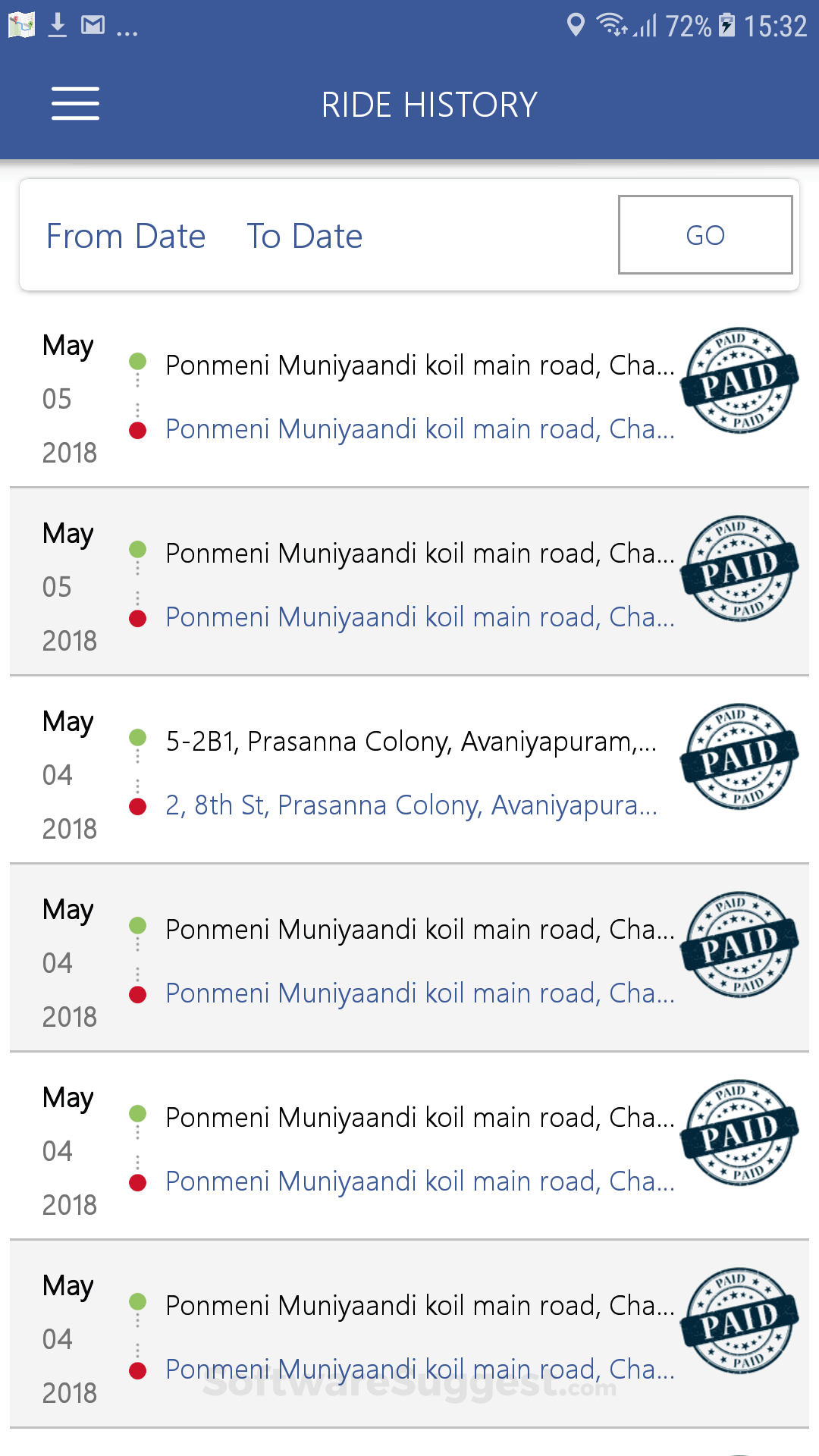Open the Prasanna Colony, Avaniyapuram ride
The height and width of the screenshot is (1456, 819).
click(411, 772)
